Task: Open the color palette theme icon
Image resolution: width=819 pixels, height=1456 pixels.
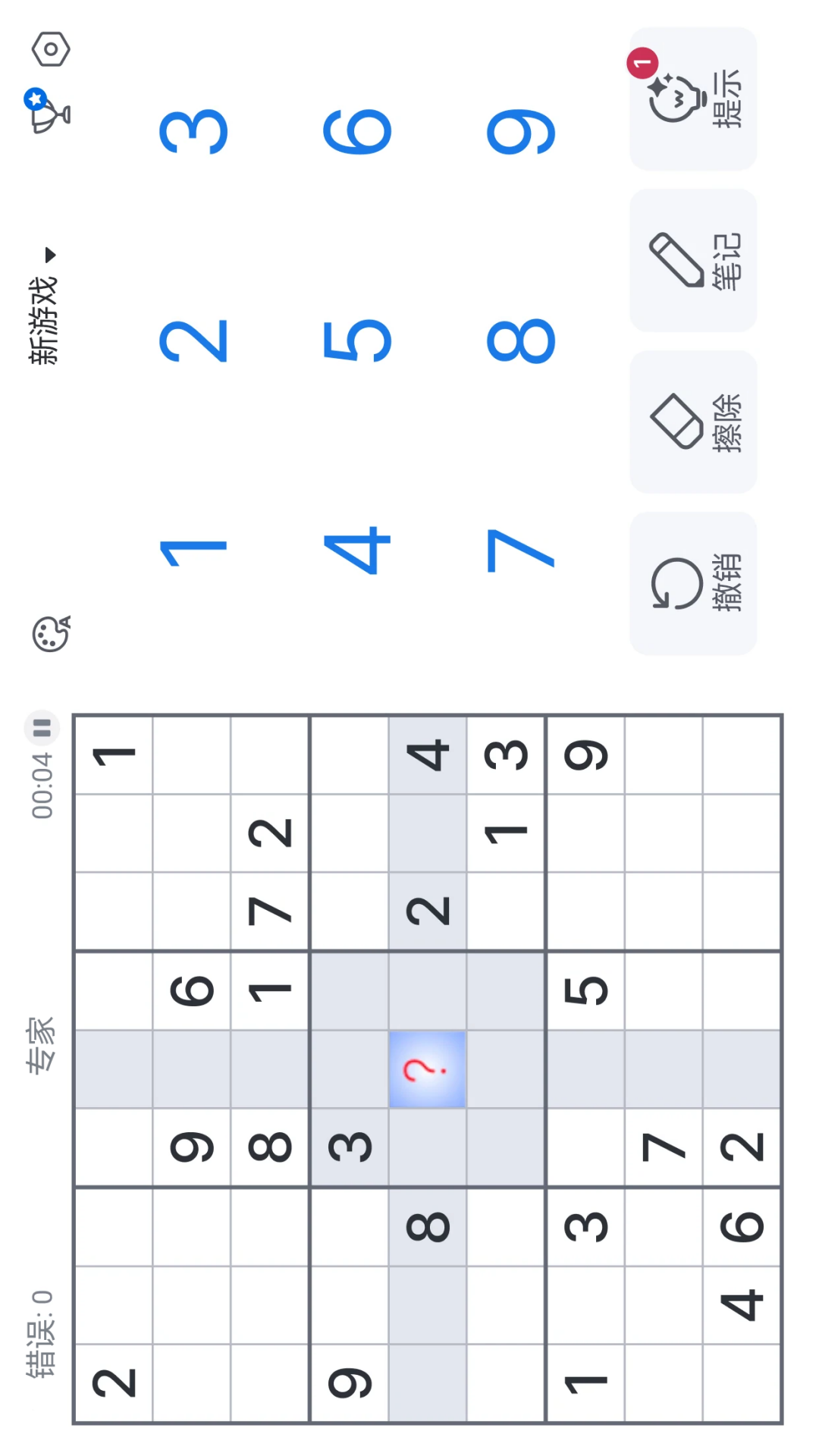Action: (x=51, y=633)
